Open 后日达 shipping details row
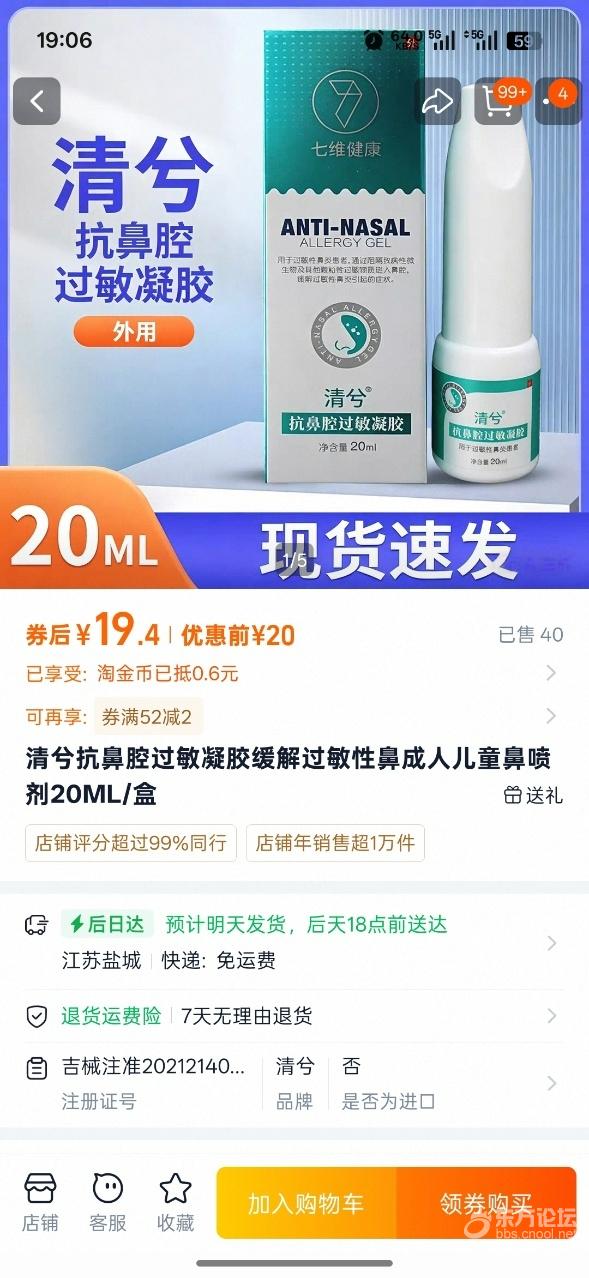 tap(294, 942)
